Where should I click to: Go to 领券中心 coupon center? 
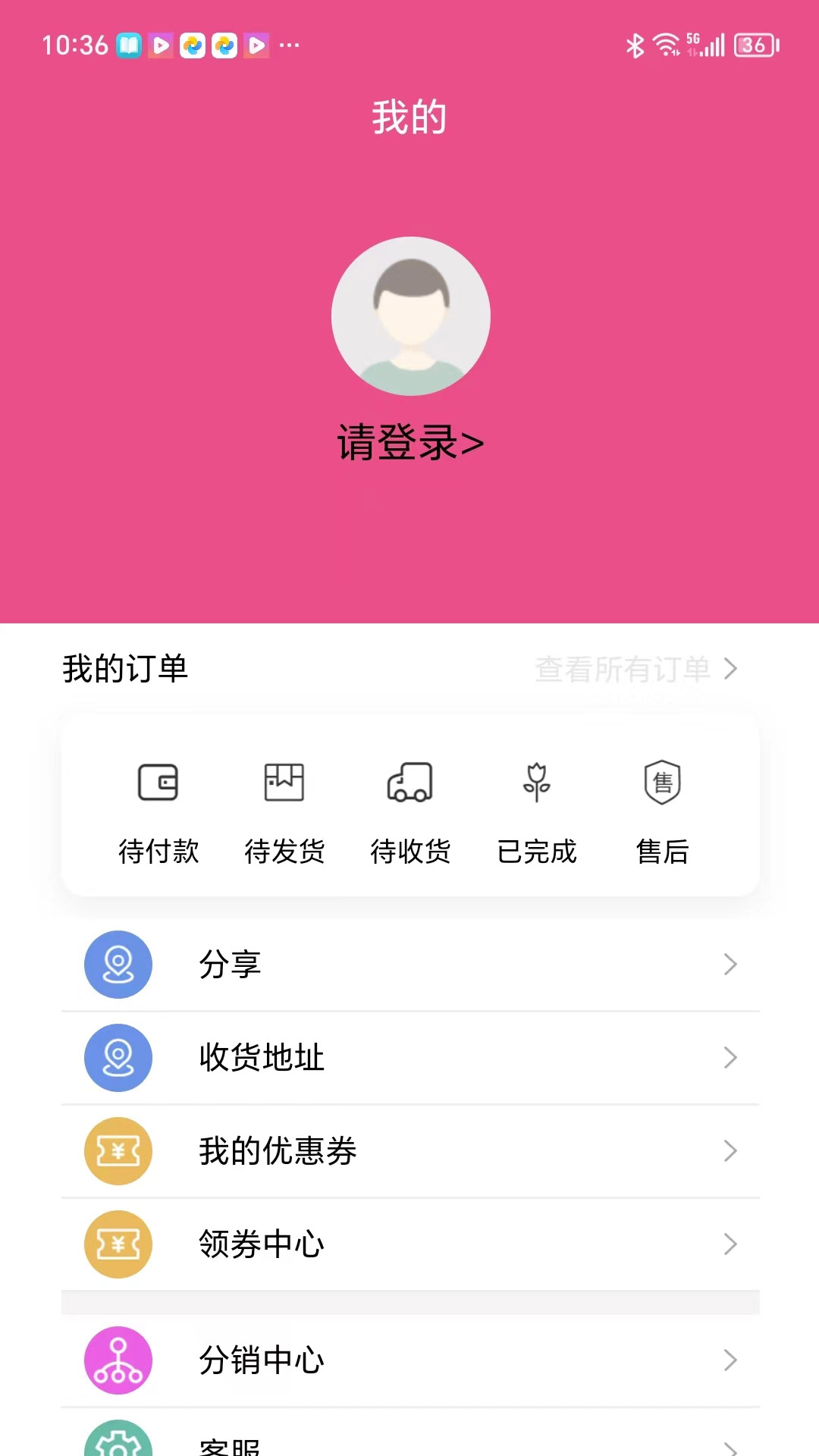(x=409, y=1244)
